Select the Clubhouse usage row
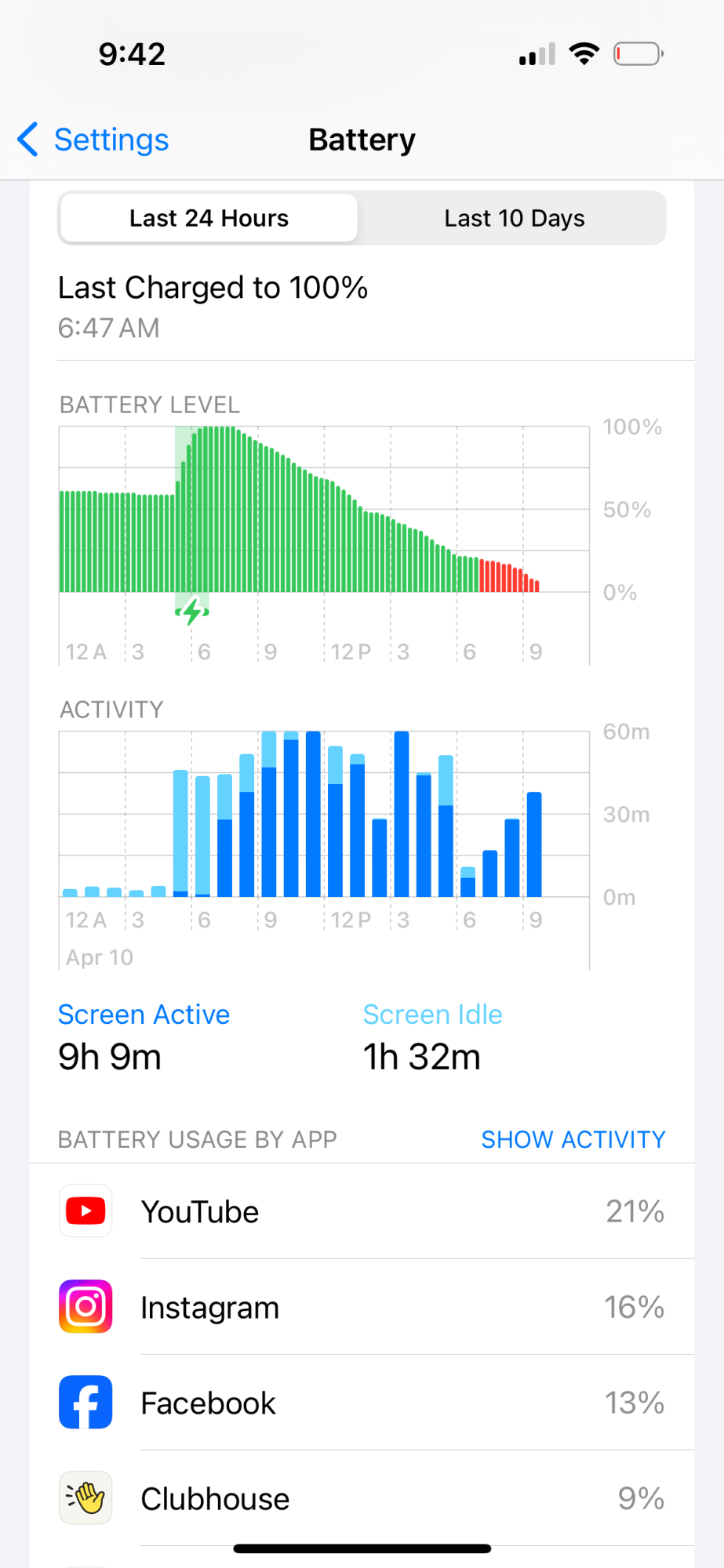 click(x=362, y=1498)
